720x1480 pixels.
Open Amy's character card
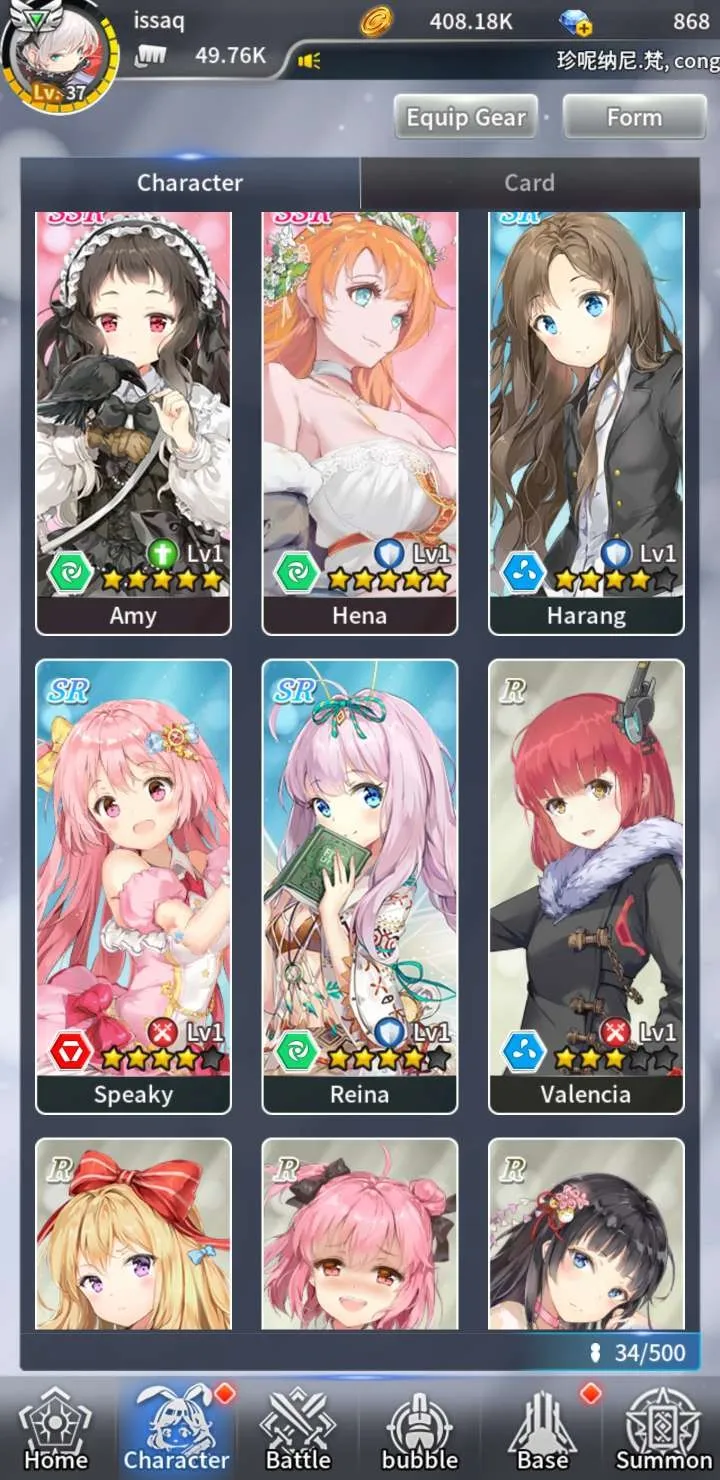(133, 420)
